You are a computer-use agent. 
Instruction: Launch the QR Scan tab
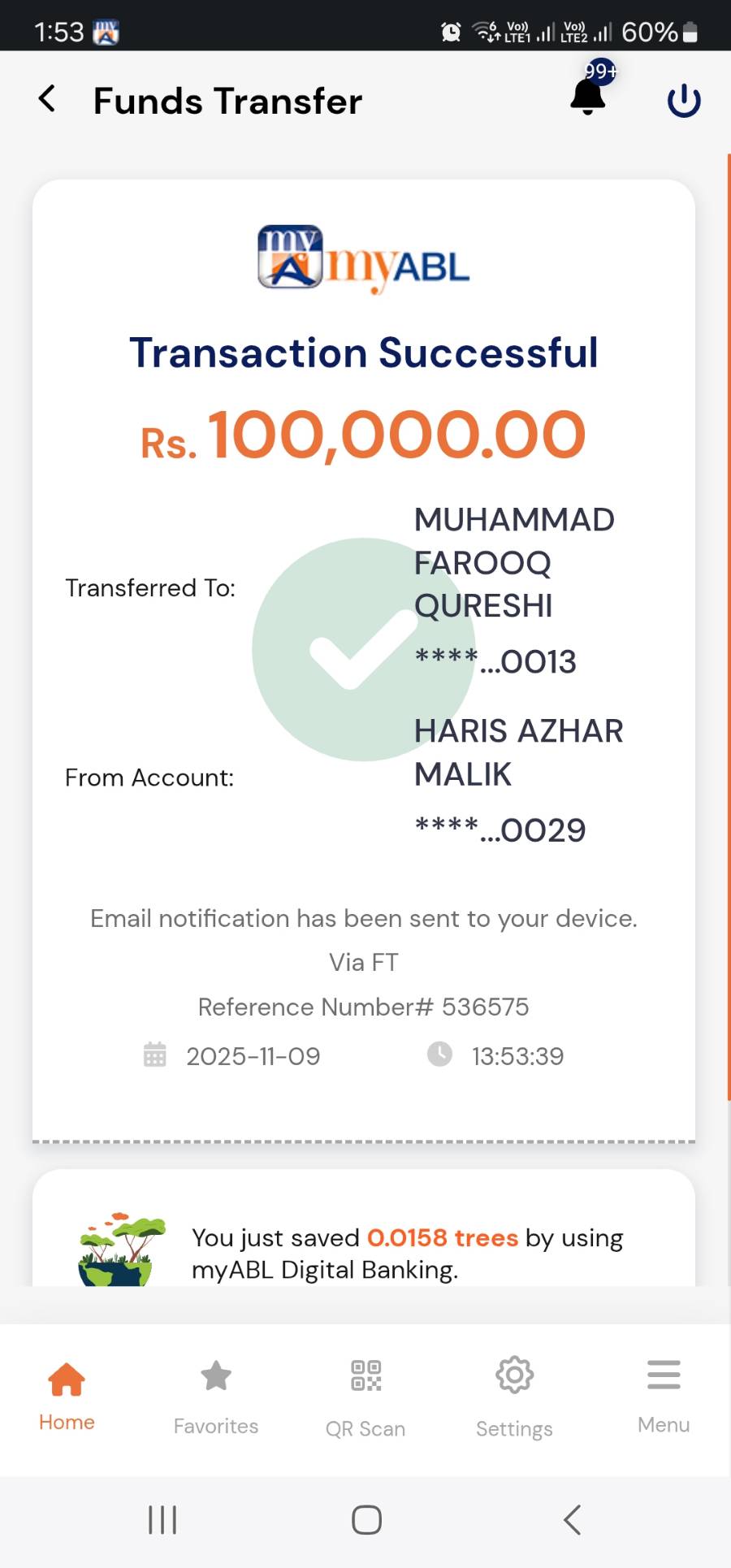pos(365,1396)
